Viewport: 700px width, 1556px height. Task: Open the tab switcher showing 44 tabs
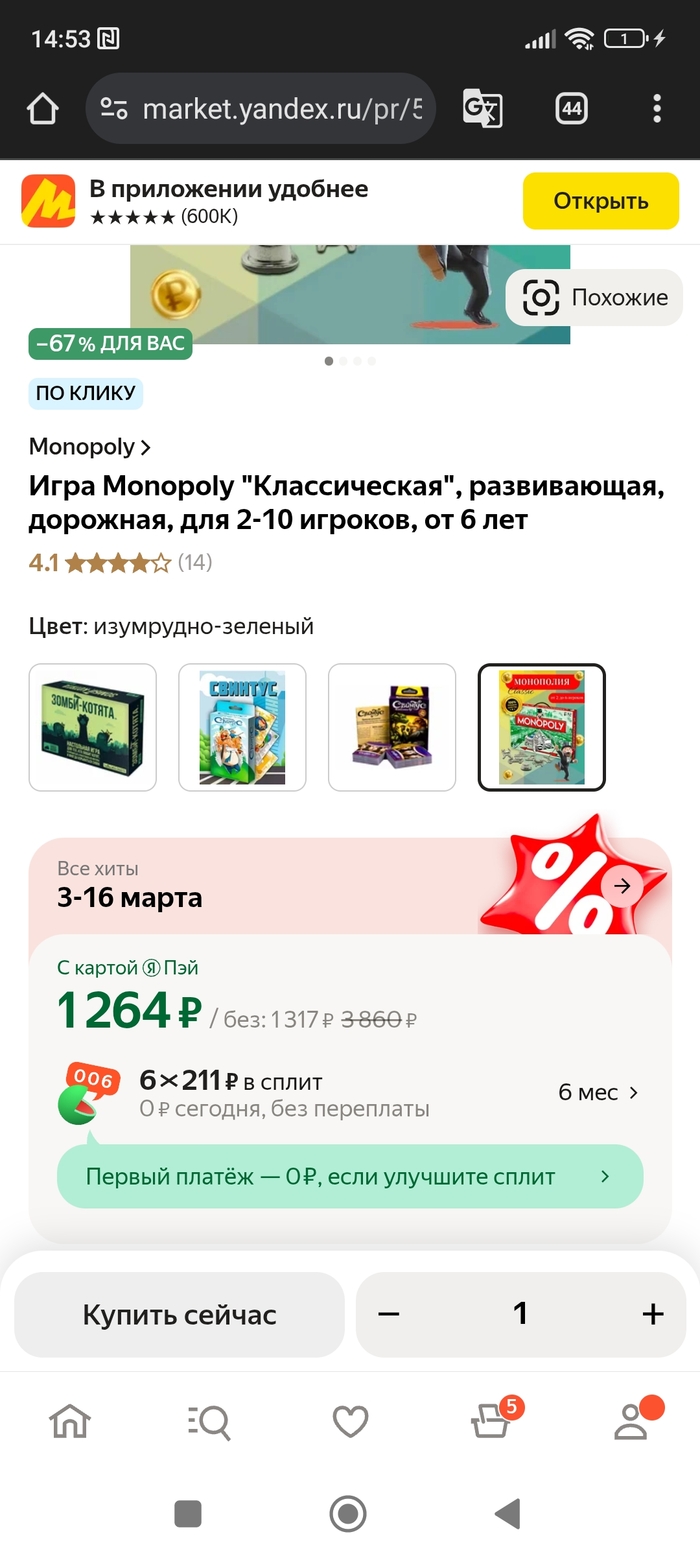(571, 109)
